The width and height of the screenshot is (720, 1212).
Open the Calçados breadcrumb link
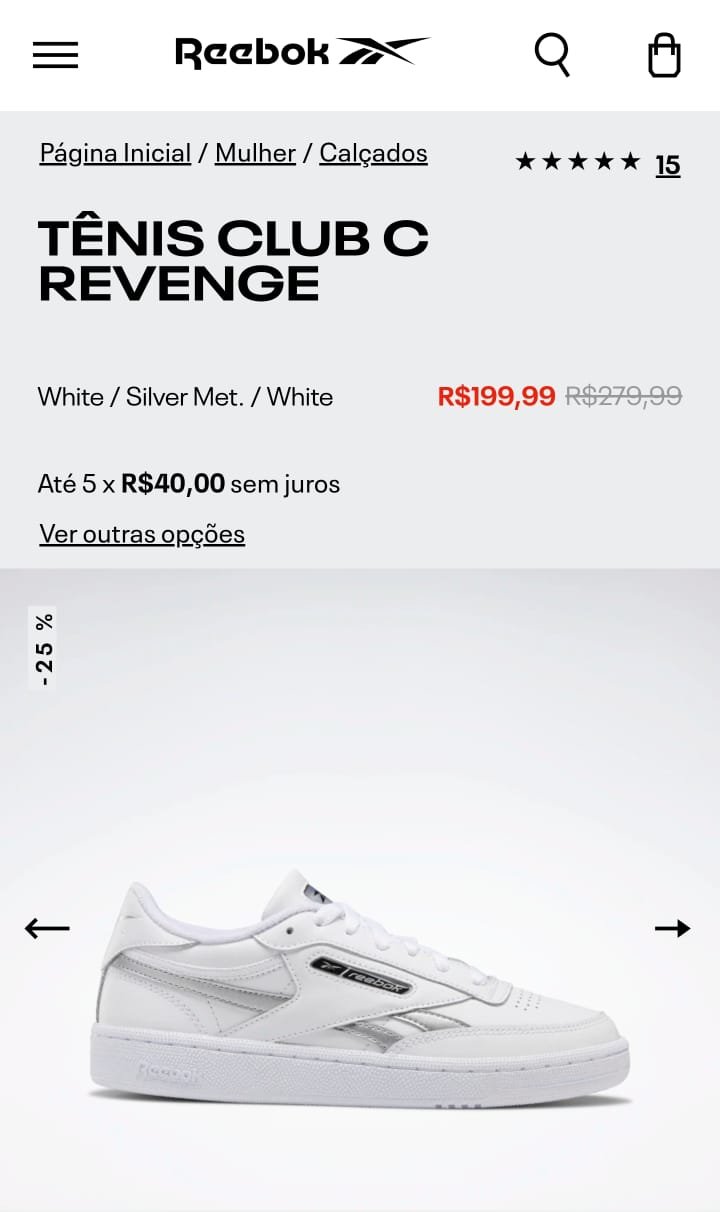click(x=373, y=153)
